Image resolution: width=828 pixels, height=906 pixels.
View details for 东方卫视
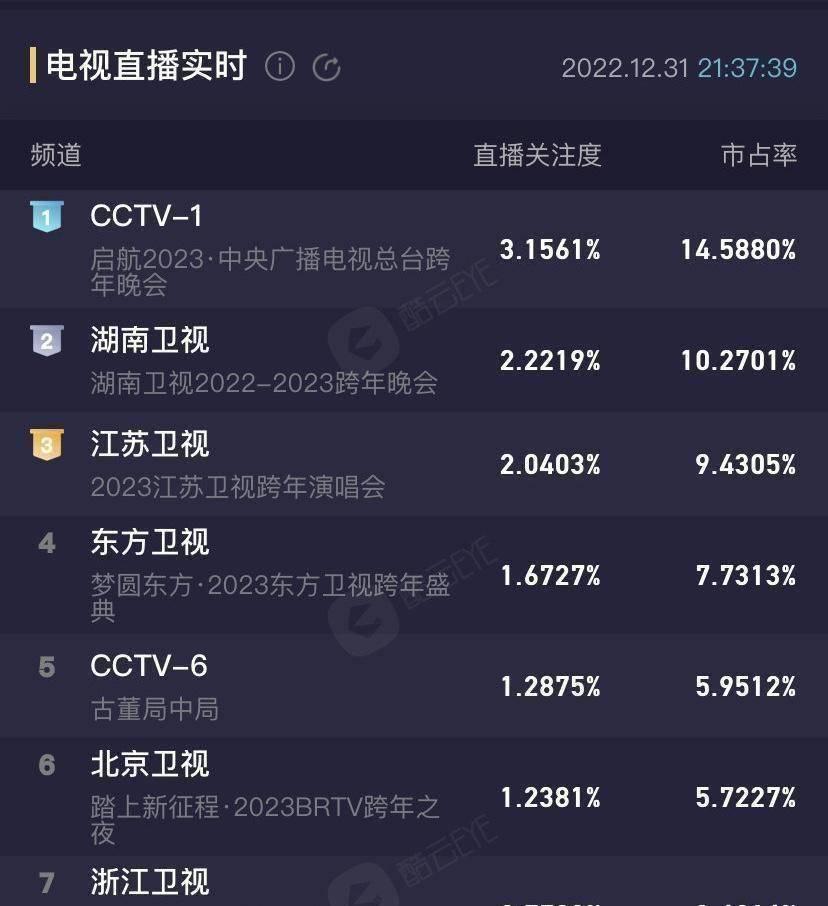coord(414,574)
